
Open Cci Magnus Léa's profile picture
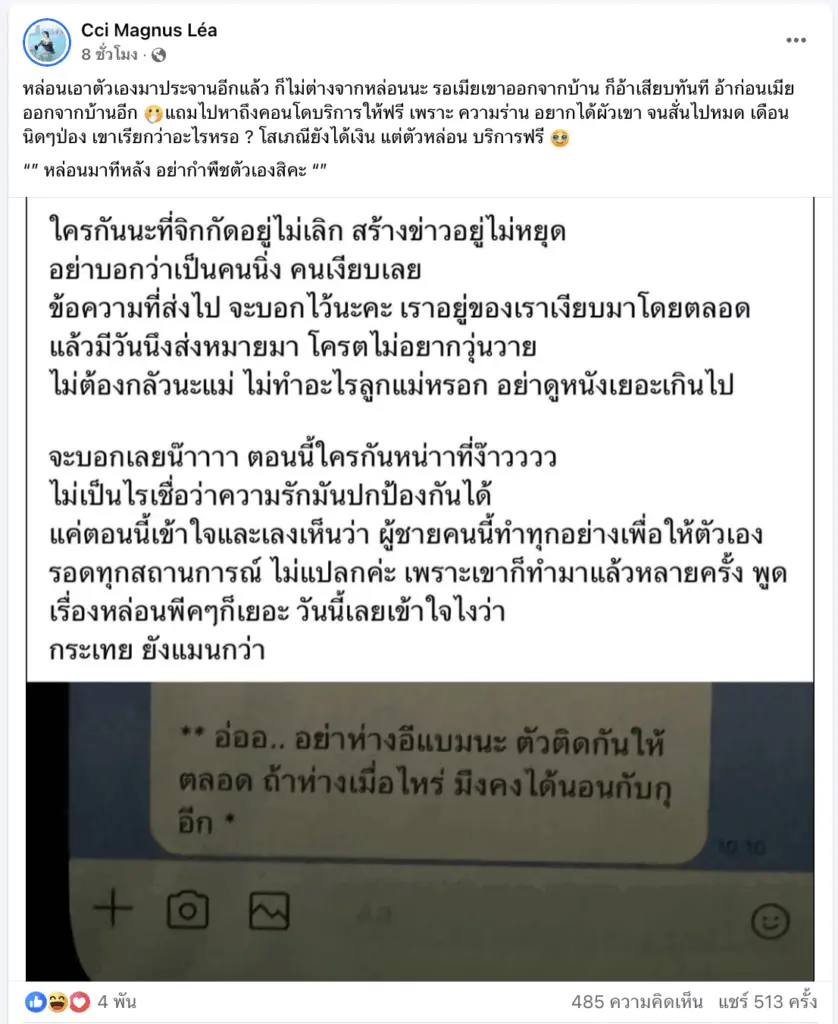click(46, 42)
